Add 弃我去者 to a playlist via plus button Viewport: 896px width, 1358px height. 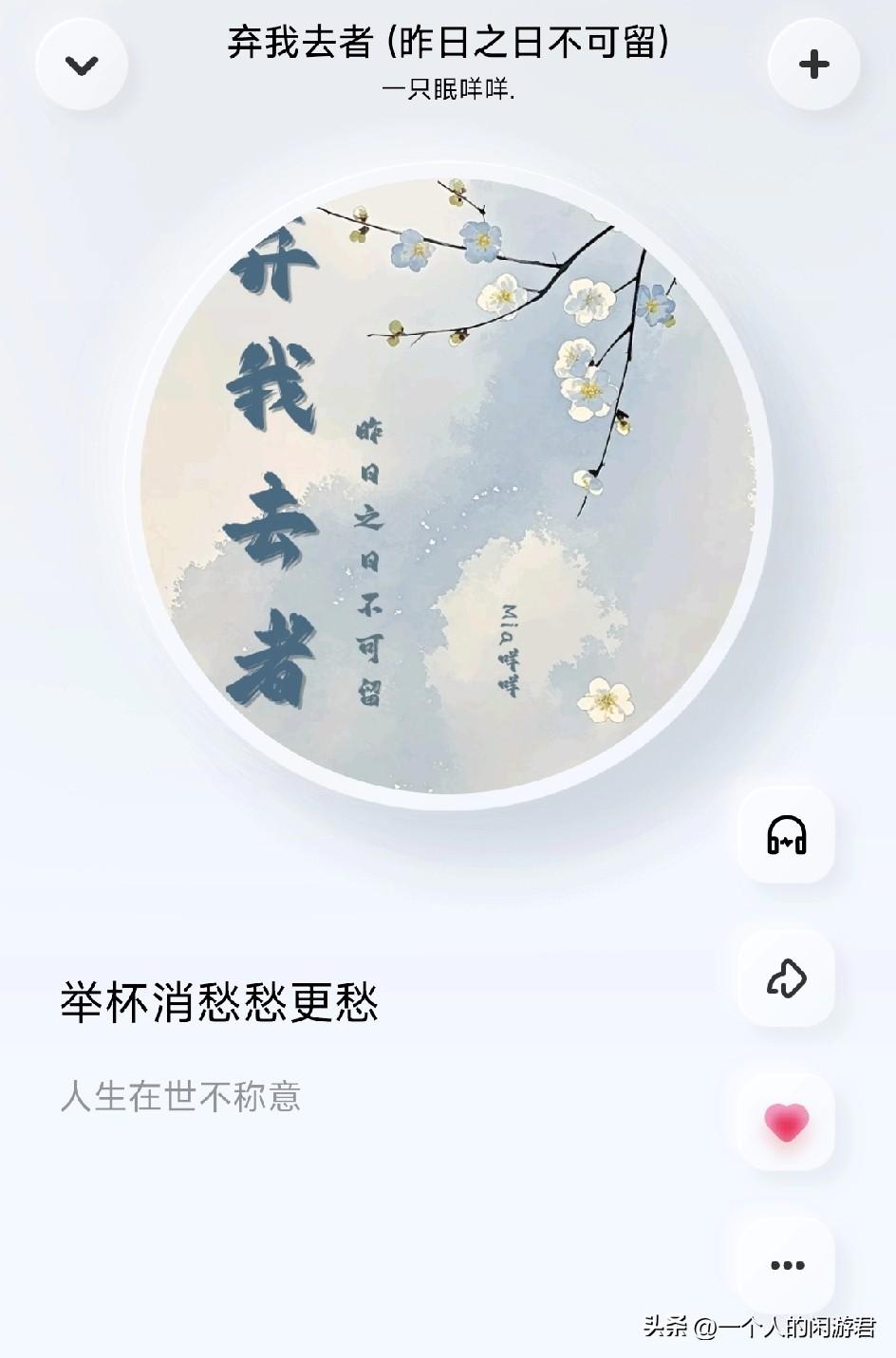coord(812,63)
